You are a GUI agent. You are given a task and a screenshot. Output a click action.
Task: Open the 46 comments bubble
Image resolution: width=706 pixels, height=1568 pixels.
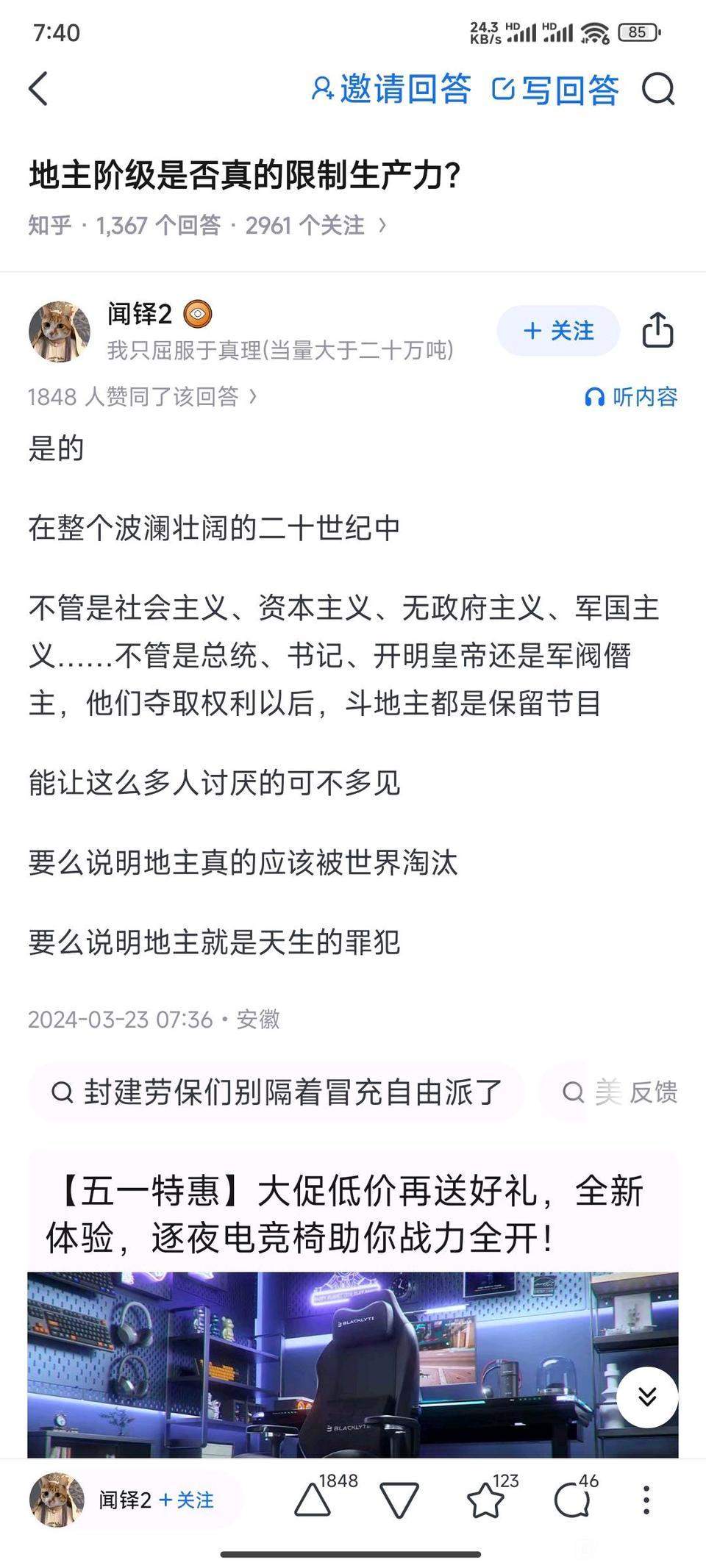(572, 1500)
